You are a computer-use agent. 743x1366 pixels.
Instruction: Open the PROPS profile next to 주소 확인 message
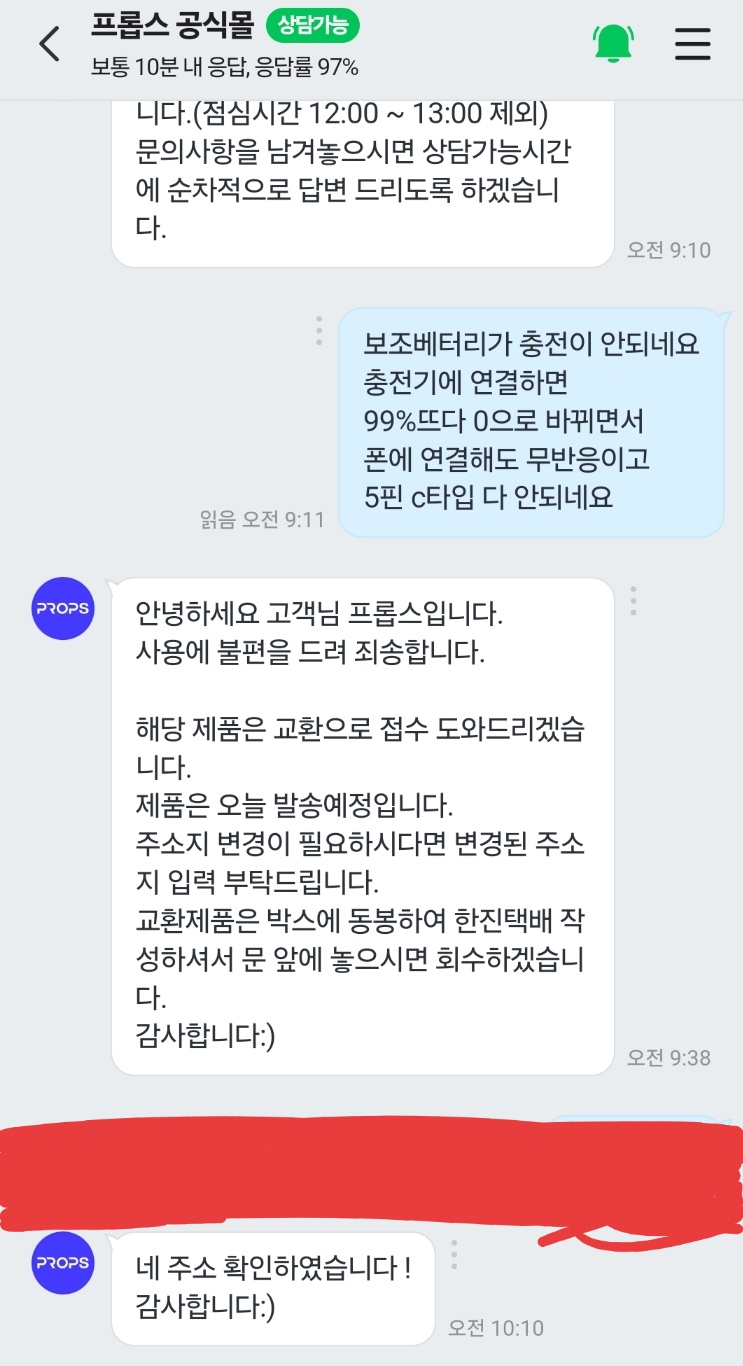click(x=63, y=1263)
